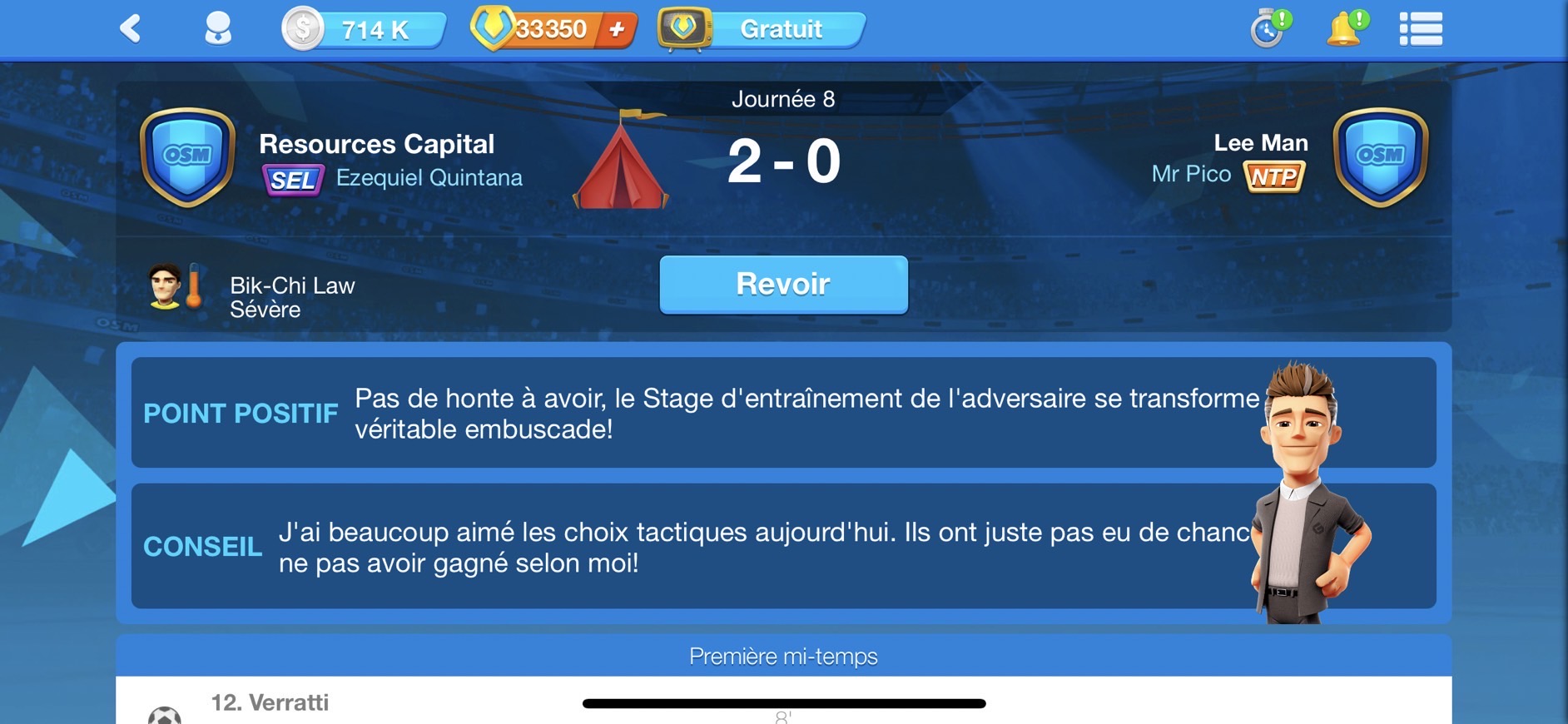Open Lee Man team crest
This screenshot has width=1568, height=724.
click(1380, 156)
